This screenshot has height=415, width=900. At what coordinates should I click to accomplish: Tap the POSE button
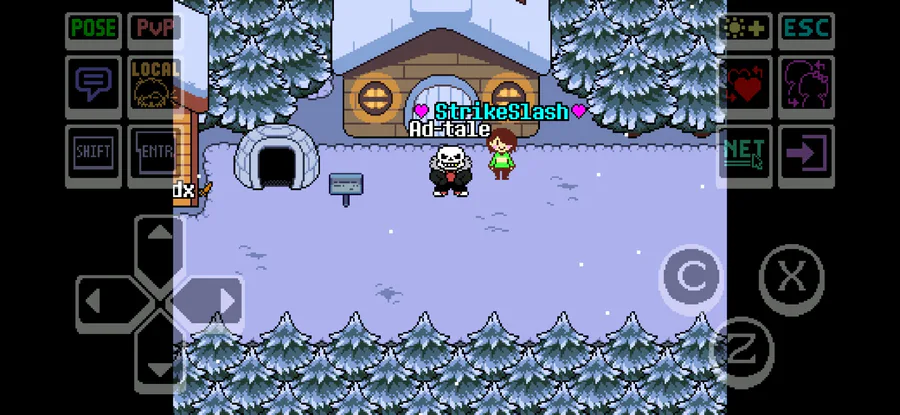pyautogui.click(x=93, y=30)
